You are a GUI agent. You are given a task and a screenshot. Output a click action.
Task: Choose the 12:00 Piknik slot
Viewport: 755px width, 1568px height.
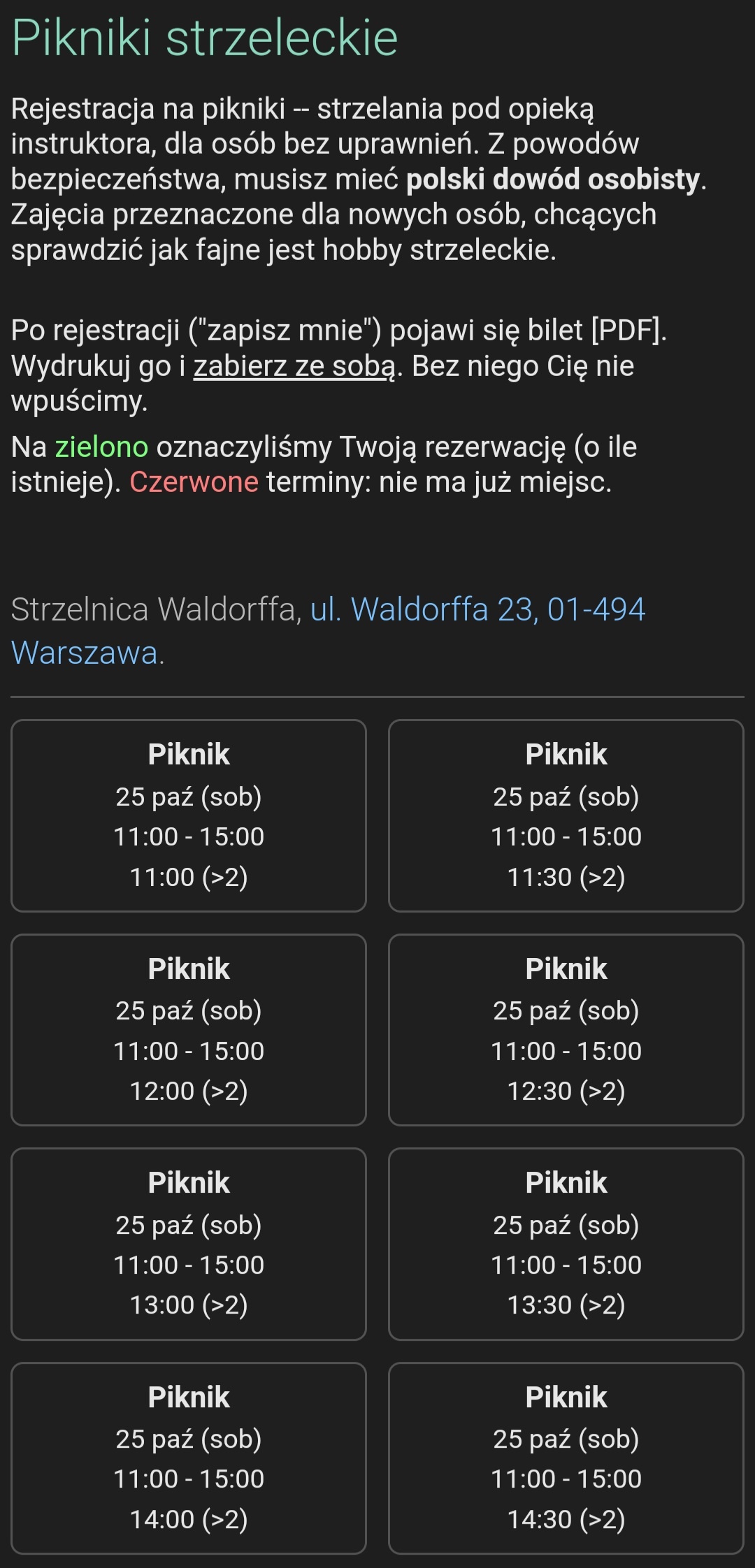(189, 1029)
